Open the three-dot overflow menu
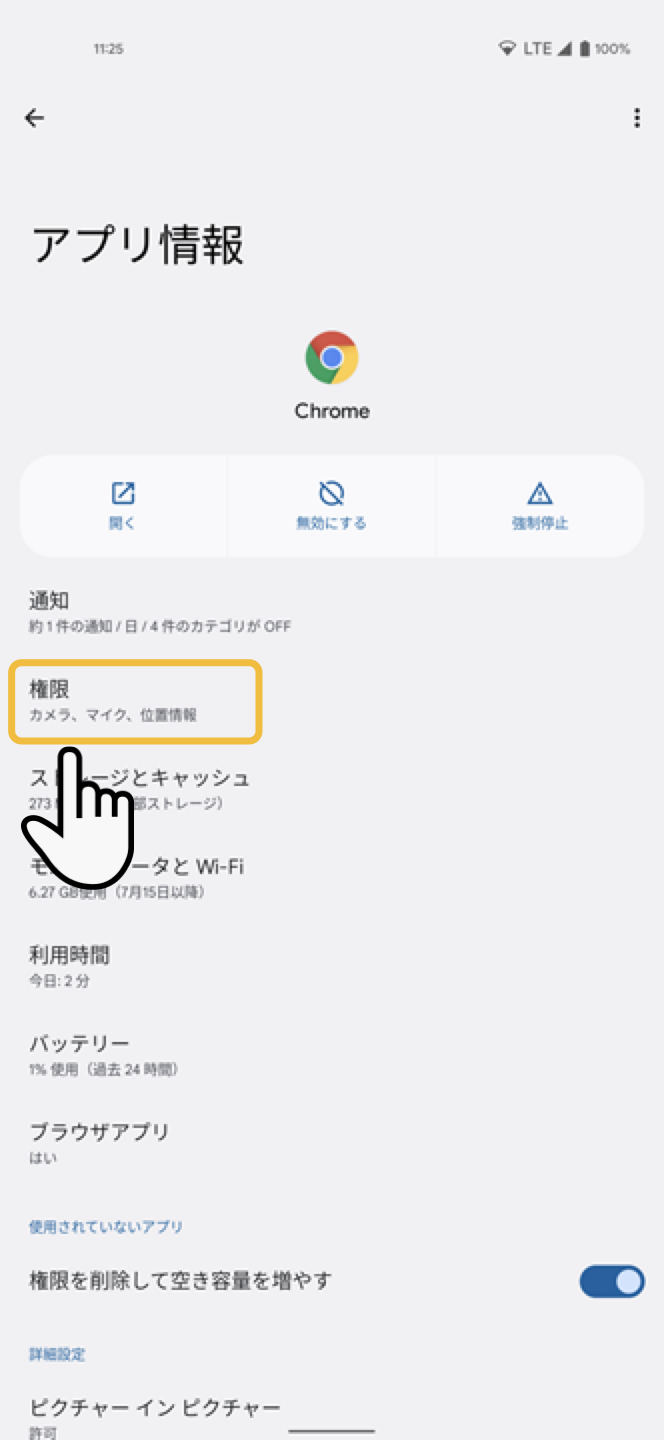The image size is (664, 1440). pyautogui.click(x=637, y=118)
